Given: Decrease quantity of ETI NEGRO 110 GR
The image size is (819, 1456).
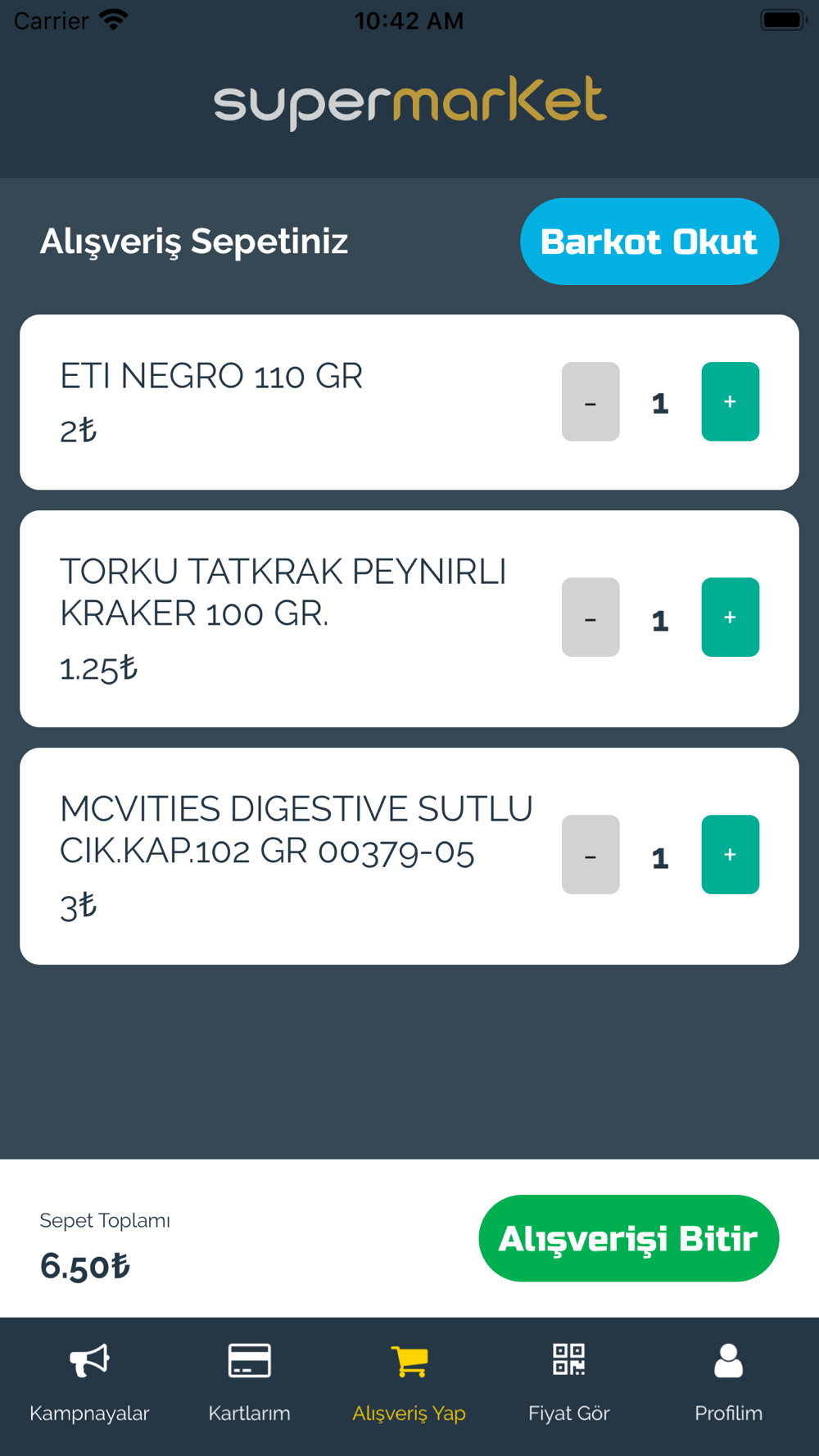Looking at the screenshot, I should (x=590, y=401).
